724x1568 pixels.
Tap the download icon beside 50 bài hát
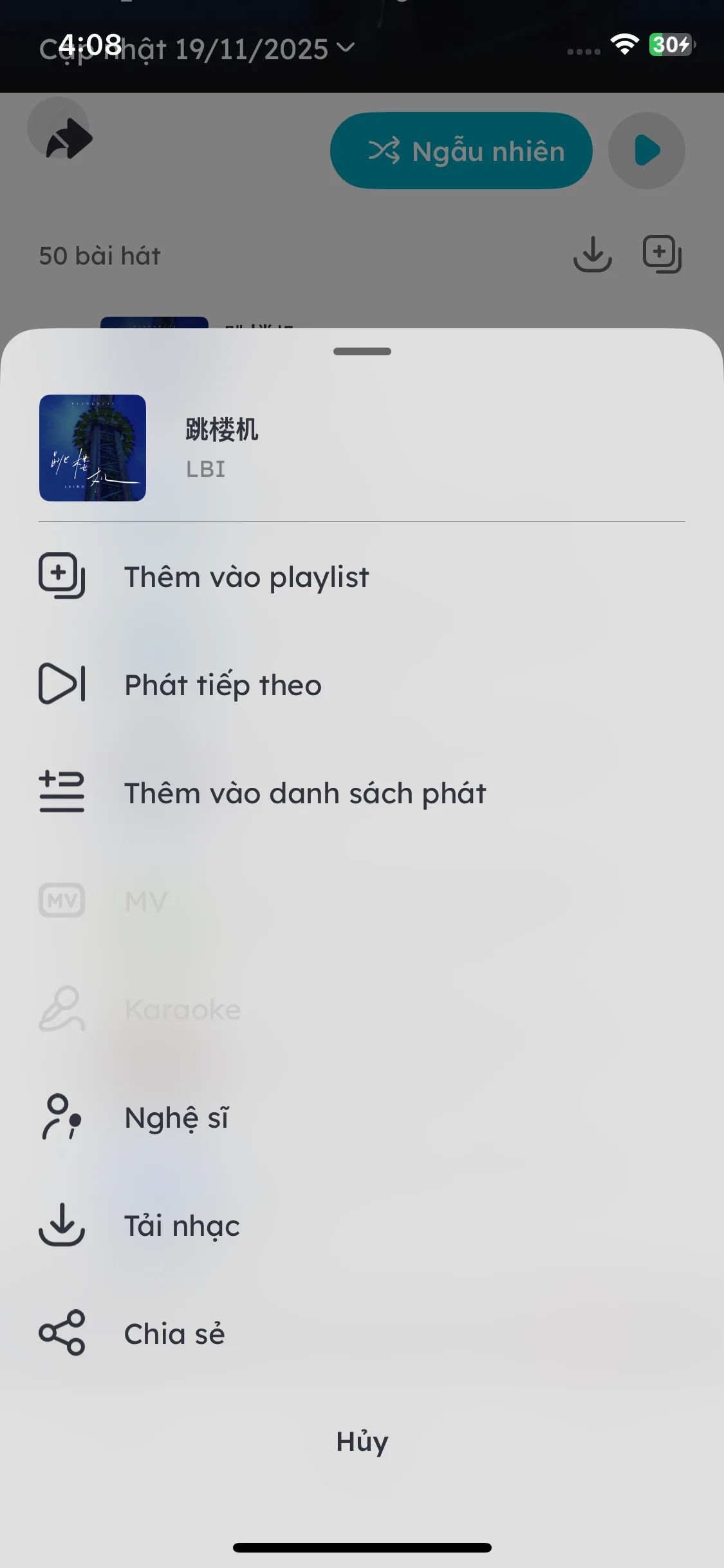pyautogui.click(x=591, y=255)
